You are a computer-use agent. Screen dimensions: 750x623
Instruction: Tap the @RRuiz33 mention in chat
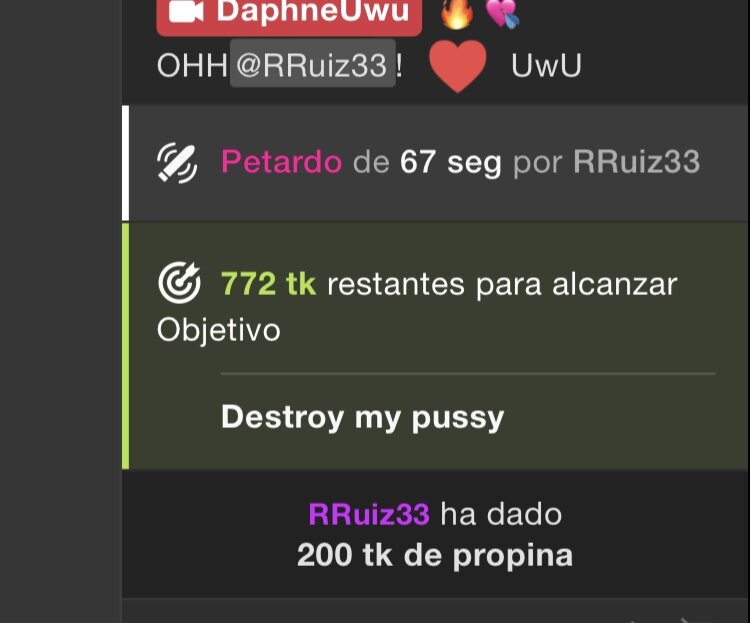tap(312, 66)
